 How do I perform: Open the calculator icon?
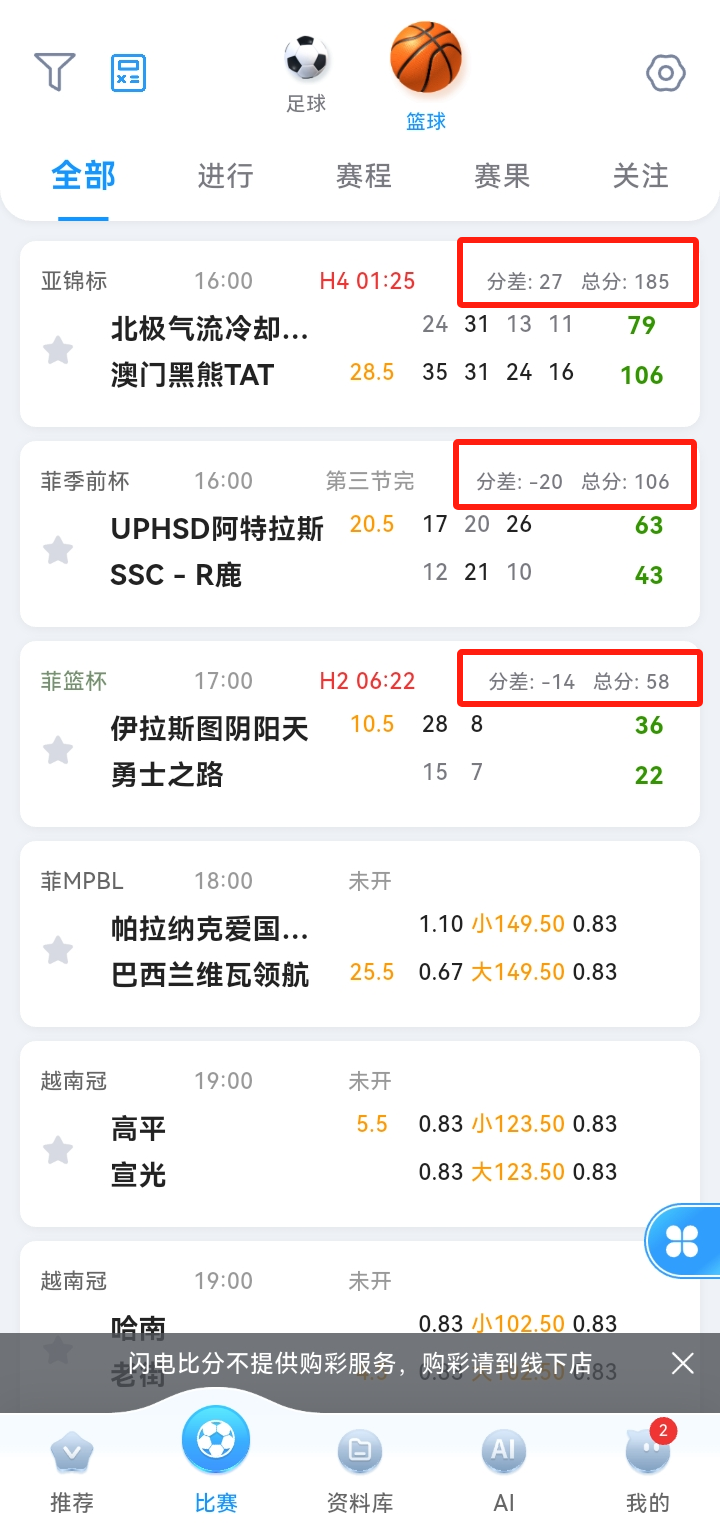128,72
